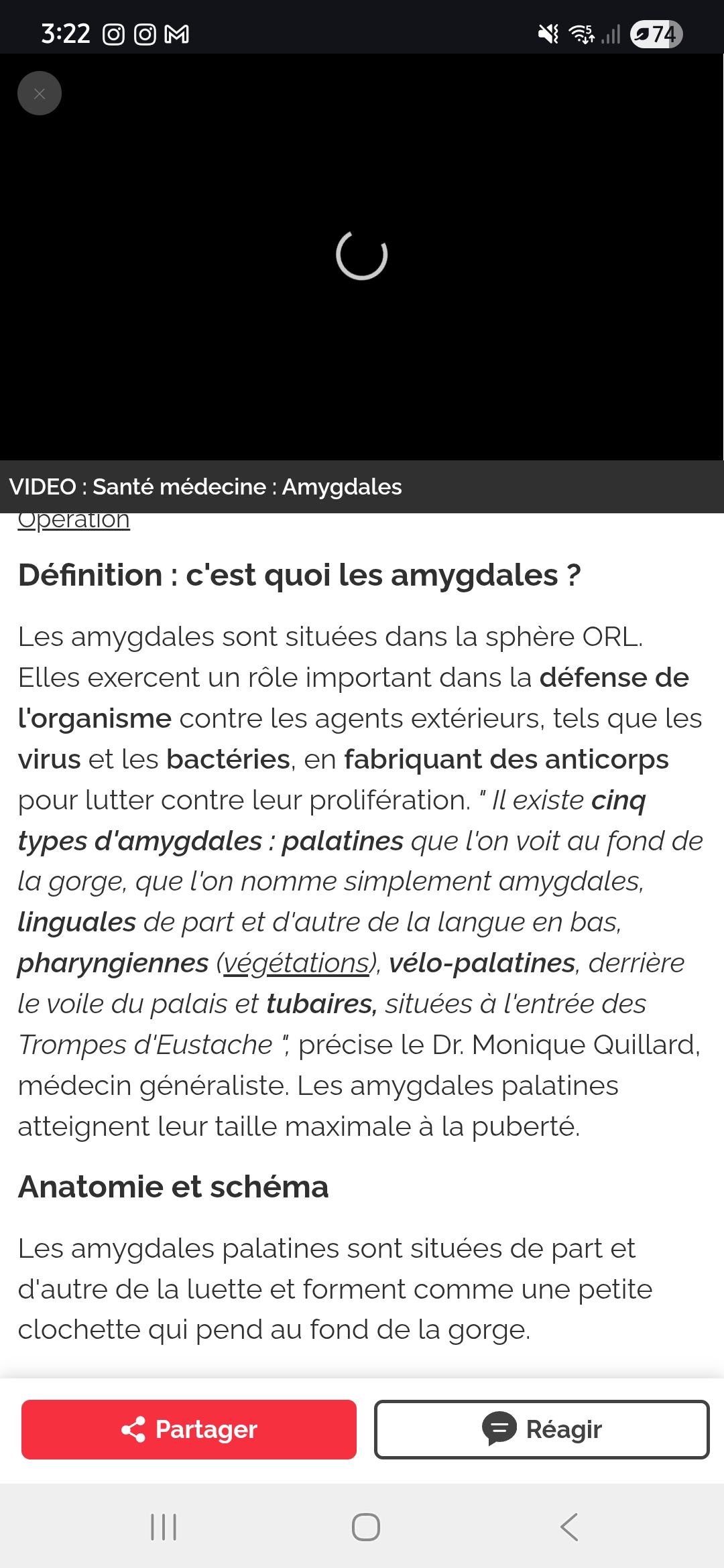Tap Réagir to comment
The image size is (724, 1568).
(x=542, y=1429)
